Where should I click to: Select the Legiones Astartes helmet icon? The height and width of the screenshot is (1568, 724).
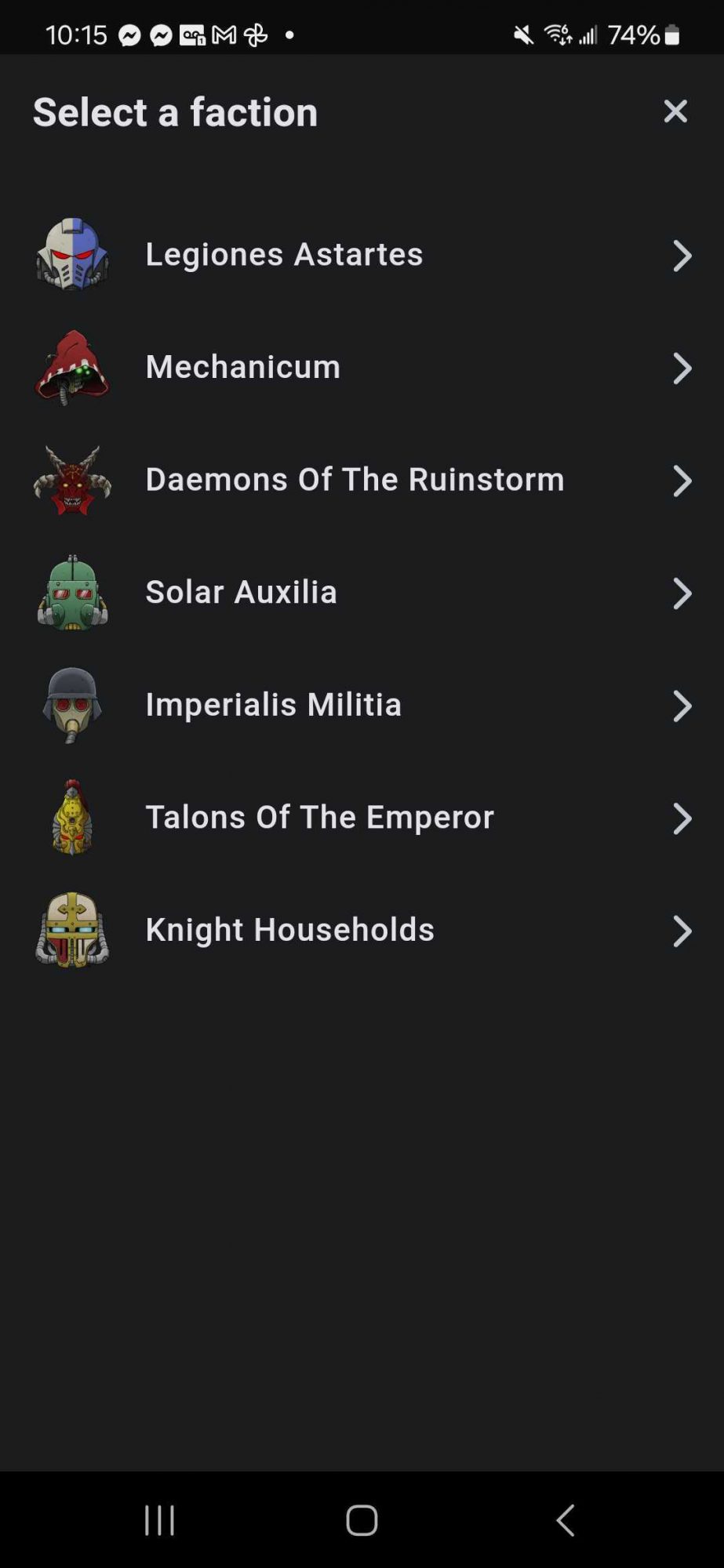pos(72,255)
